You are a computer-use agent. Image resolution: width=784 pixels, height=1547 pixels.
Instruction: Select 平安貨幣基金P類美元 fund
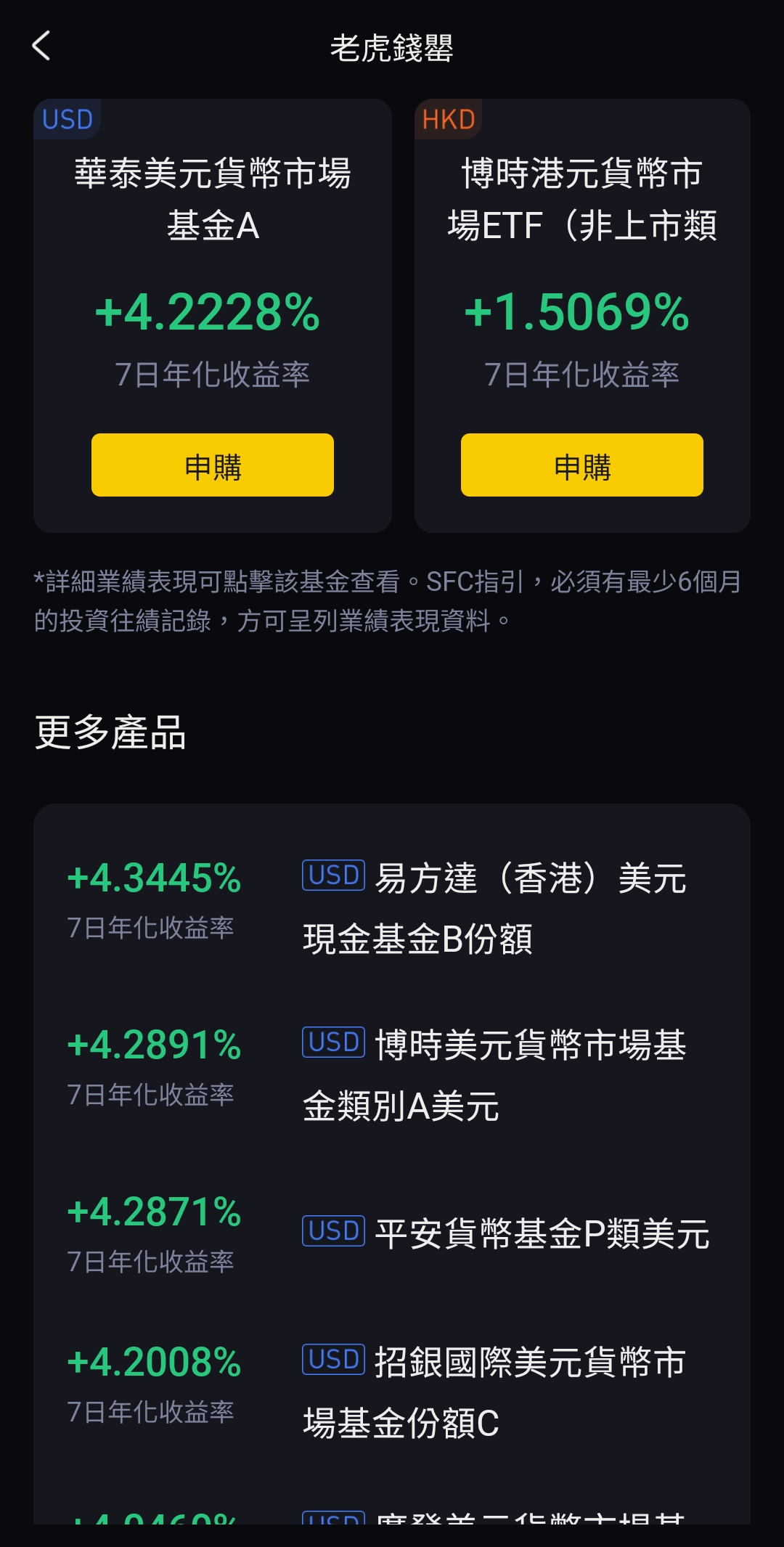coord(392,1234)
